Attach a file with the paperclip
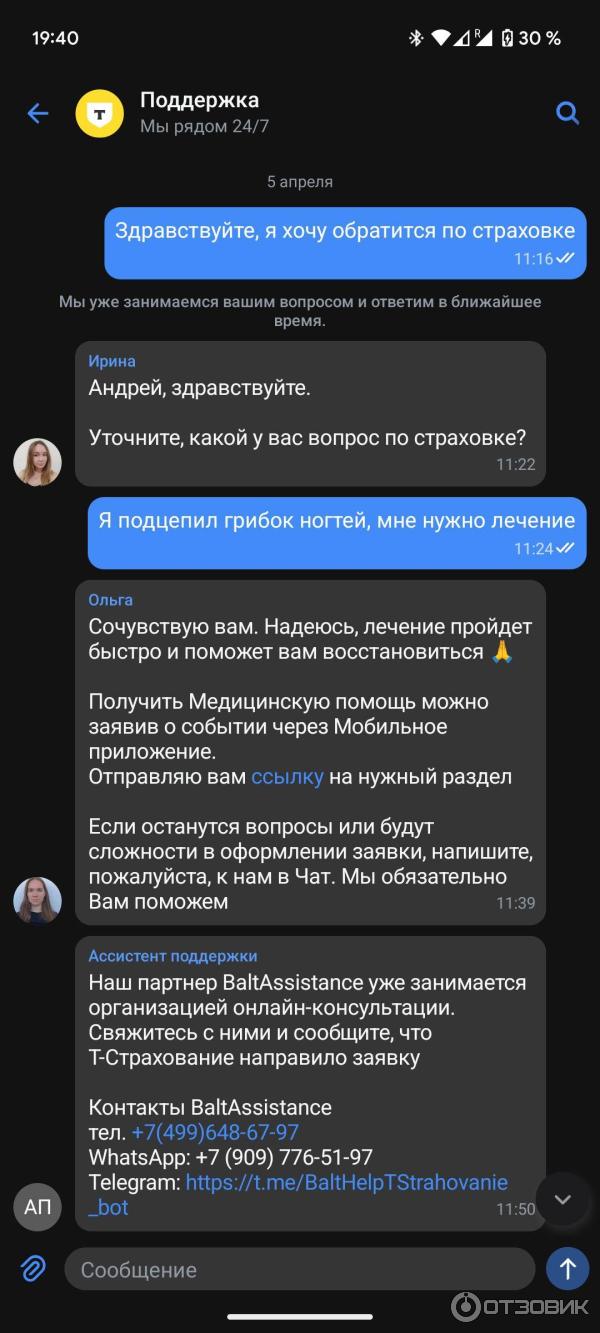The image size is (600, 1333). pyautogui.click(x=33, y=1269)
